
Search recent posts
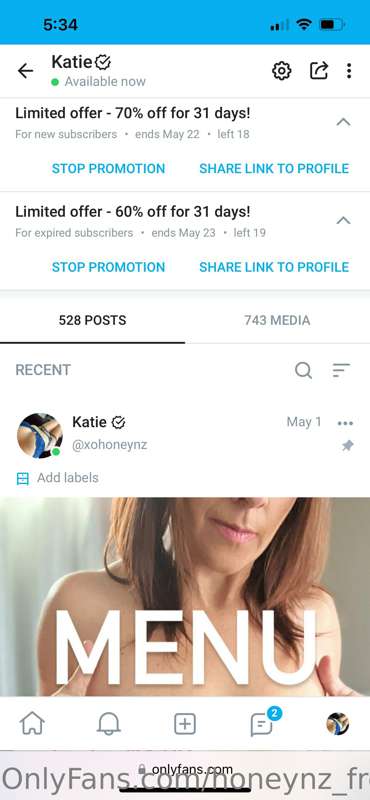304,370
